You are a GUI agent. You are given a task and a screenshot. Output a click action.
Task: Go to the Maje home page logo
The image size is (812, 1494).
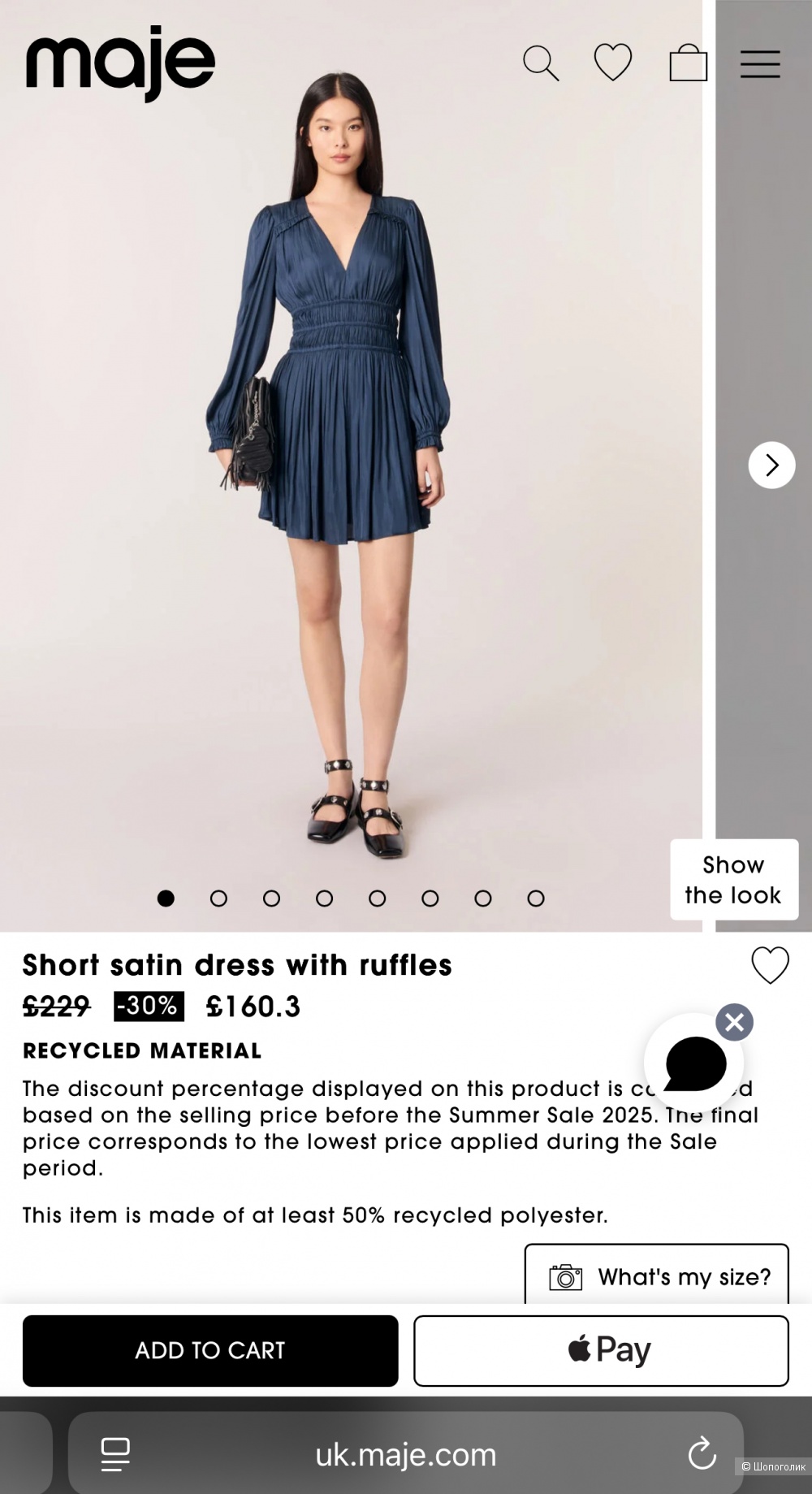pyautogui.click(x=120, y=63)
